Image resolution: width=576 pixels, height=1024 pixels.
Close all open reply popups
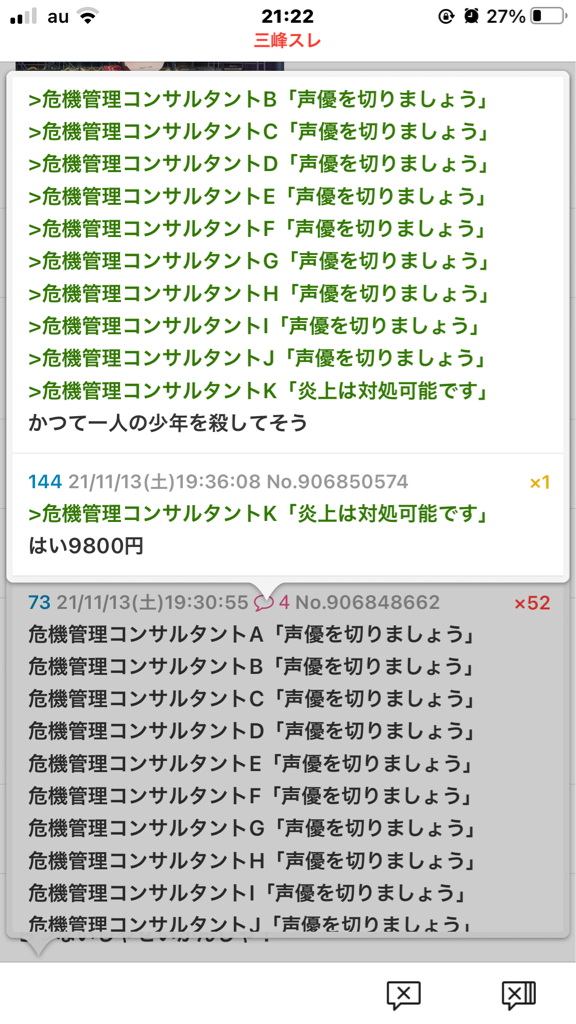tap(519, 995)
